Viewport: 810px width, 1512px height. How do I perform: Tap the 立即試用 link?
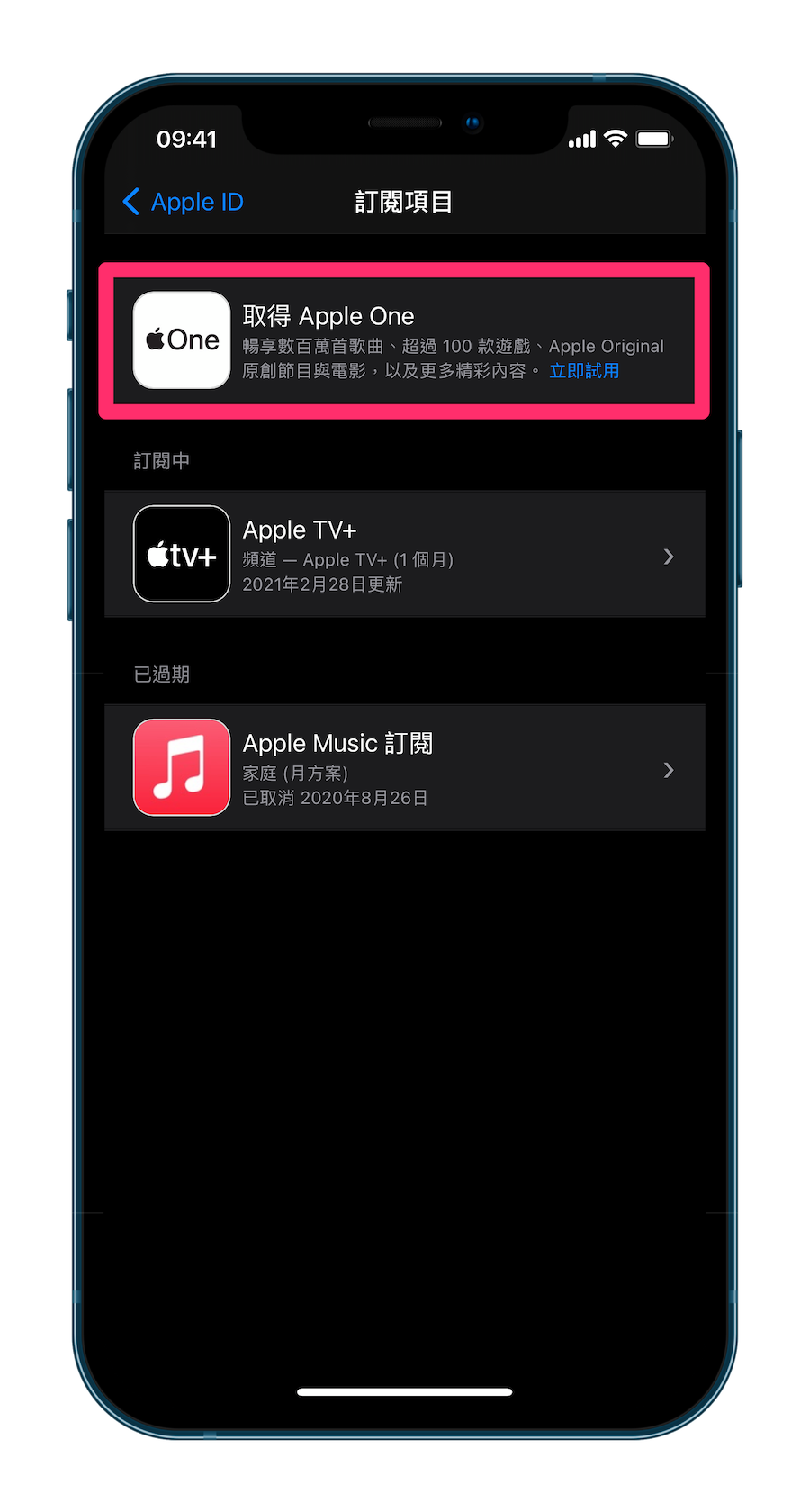click(584, 371)
